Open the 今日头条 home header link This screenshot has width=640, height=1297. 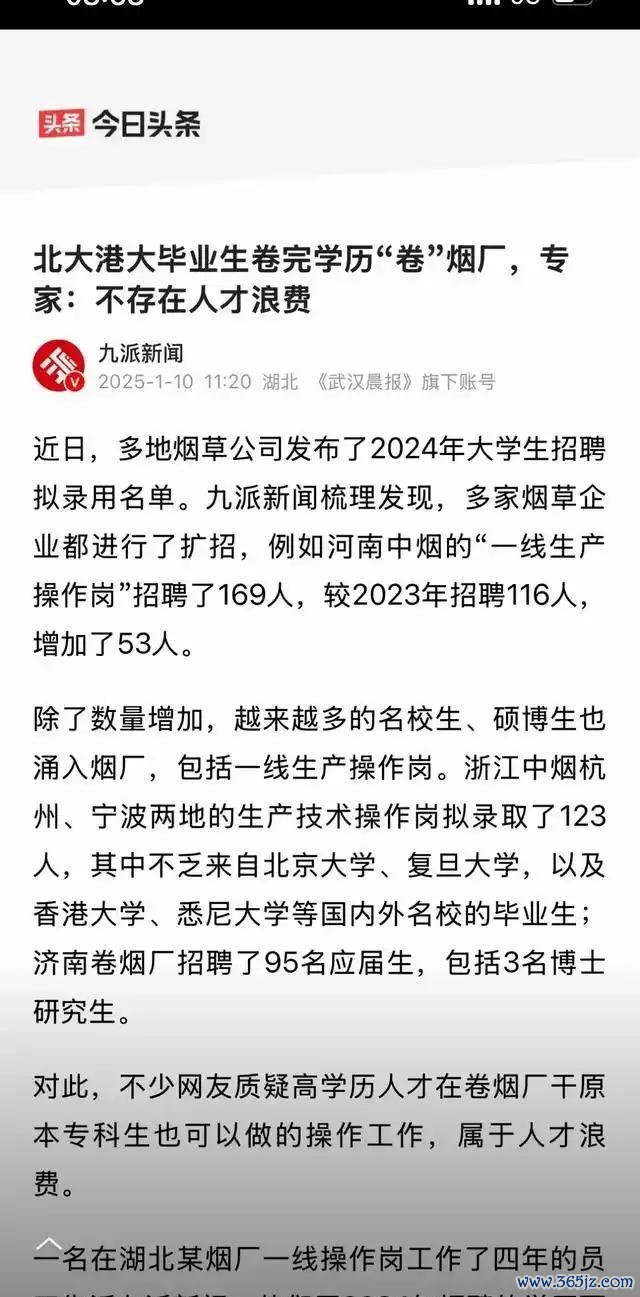[121, 124]
